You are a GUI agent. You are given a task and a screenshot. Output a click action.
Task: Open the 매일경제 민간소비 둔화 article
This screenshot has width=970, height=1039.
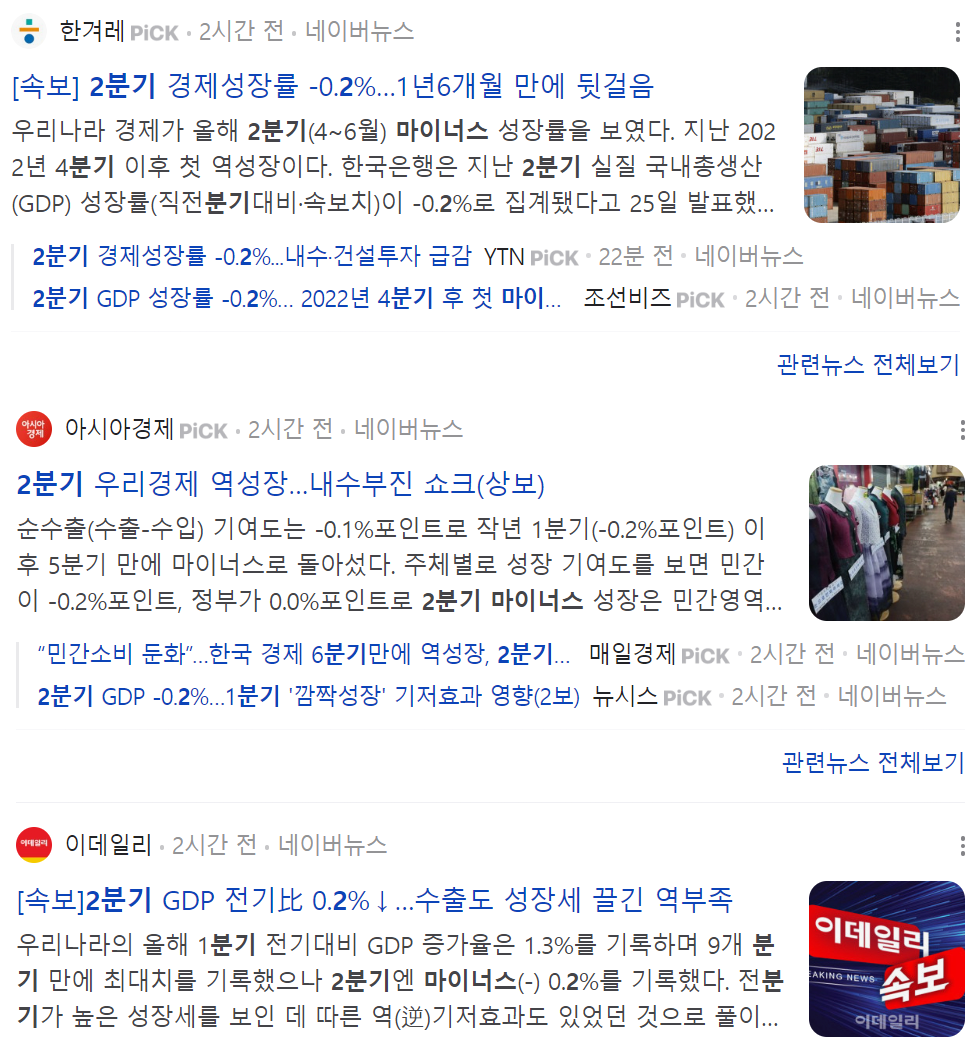[x=303, y=654]
